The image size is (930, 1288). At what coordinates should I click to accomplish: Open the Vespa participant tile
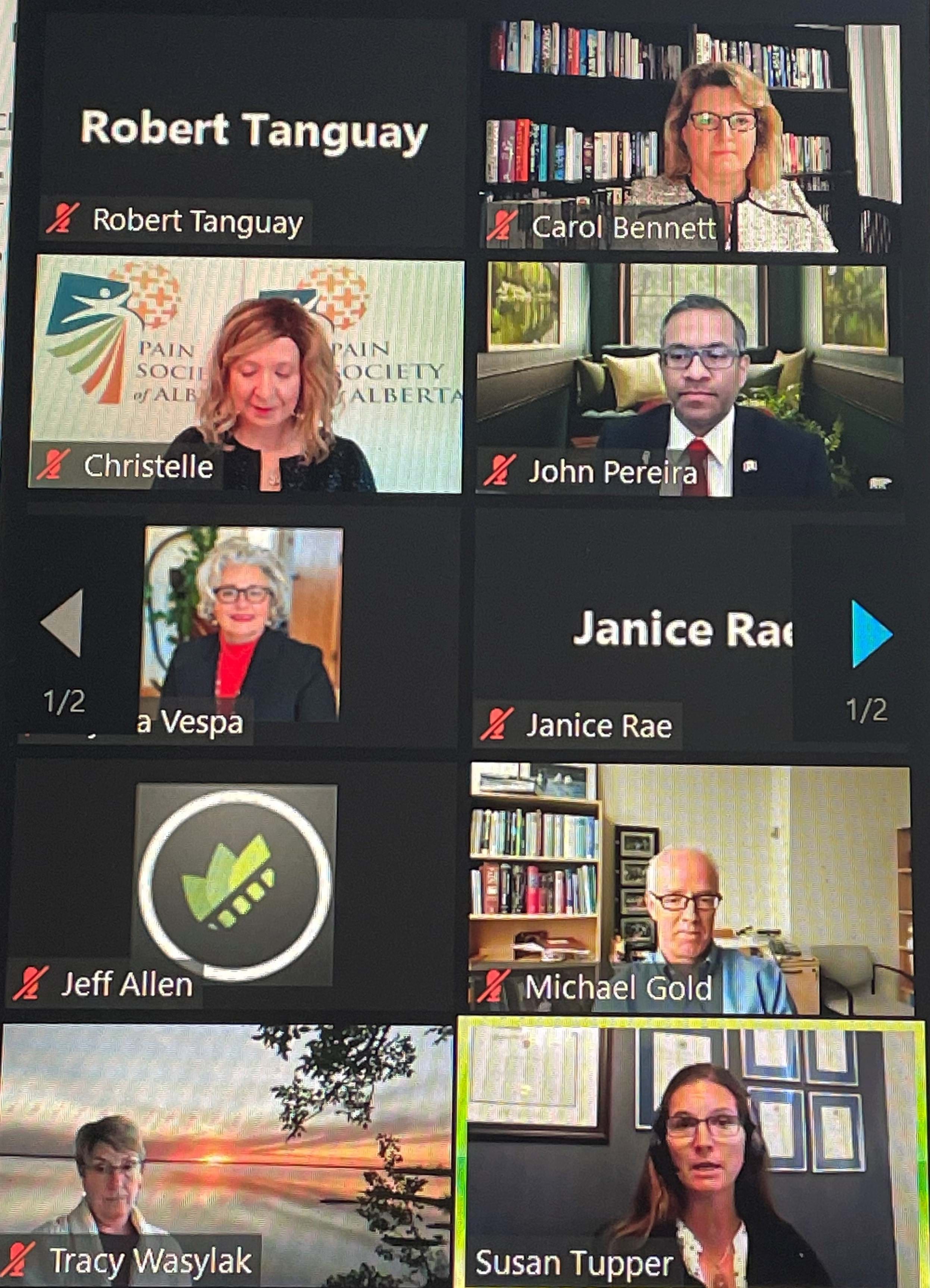pos(241,625)
